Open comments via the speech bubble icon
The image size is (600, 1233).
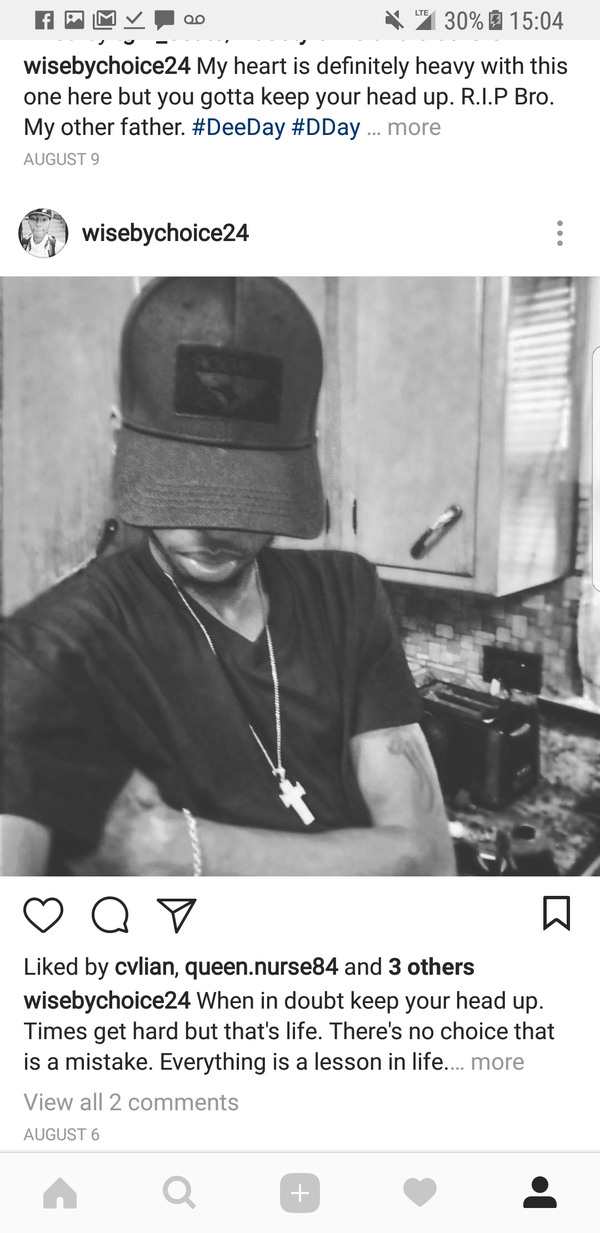[110, 914]
